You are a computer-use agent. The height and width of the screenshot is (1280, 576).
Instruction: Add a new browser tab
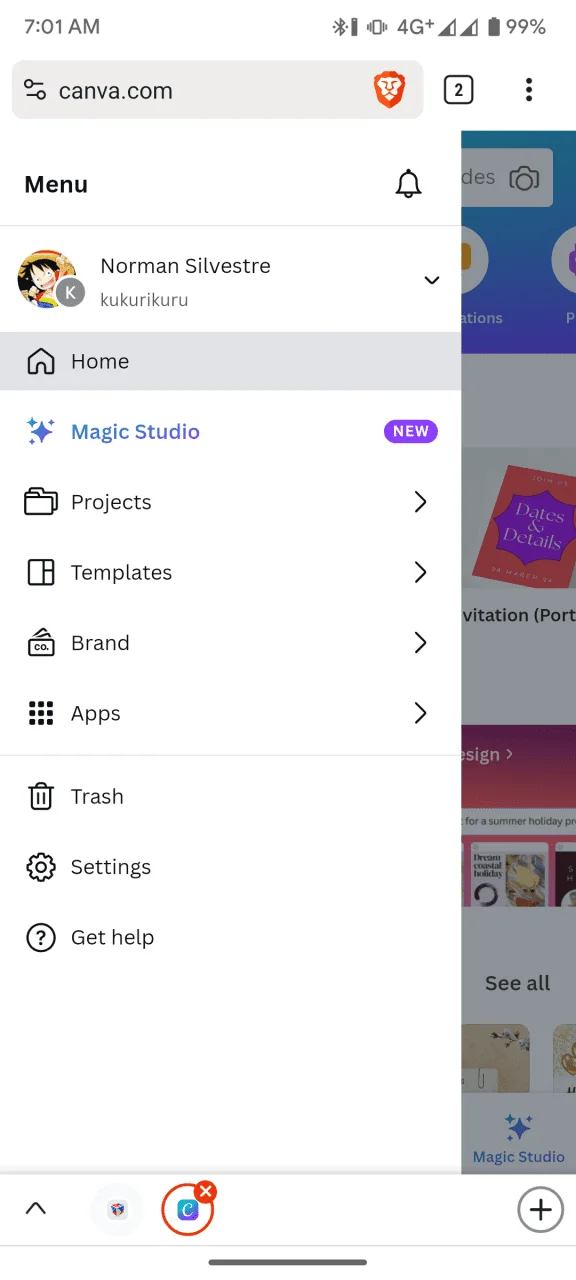point(540,1210)
